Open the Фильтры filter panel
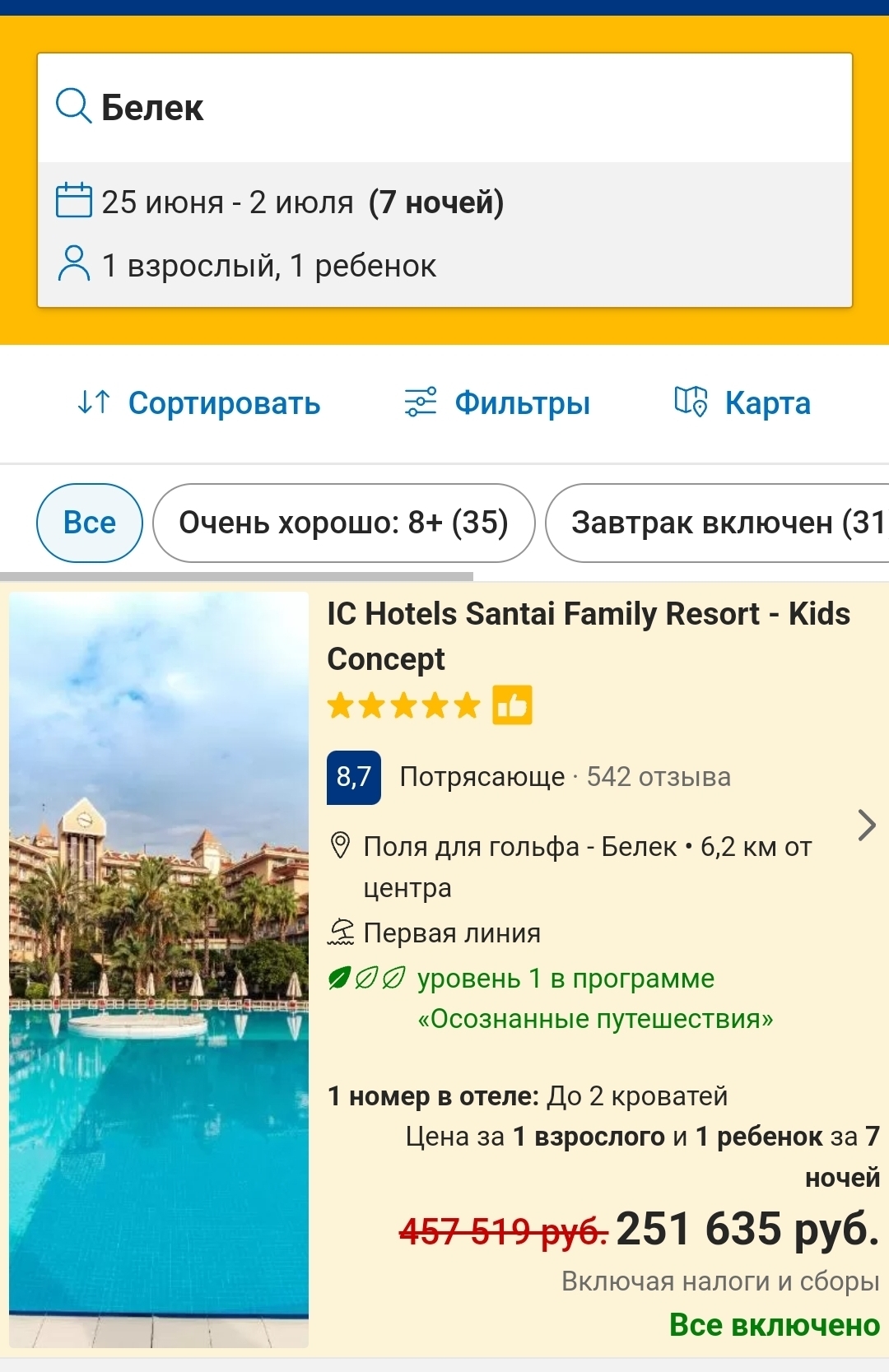This screenshot has width=889, height=1372. [x=497, y=403]
